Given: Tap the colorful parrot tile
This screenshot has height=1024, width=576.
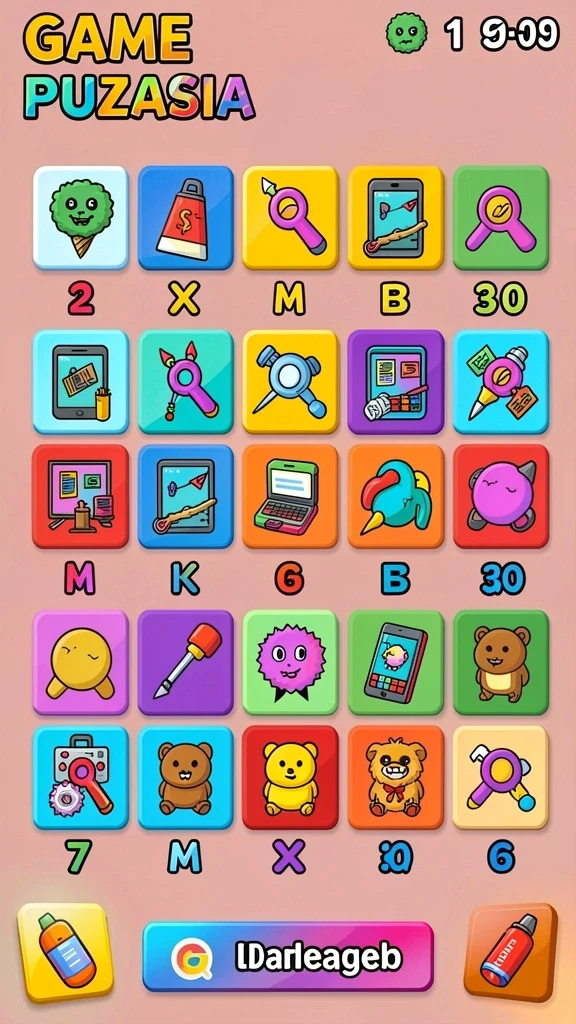Looking at the screenshot, I should point(396,496).
